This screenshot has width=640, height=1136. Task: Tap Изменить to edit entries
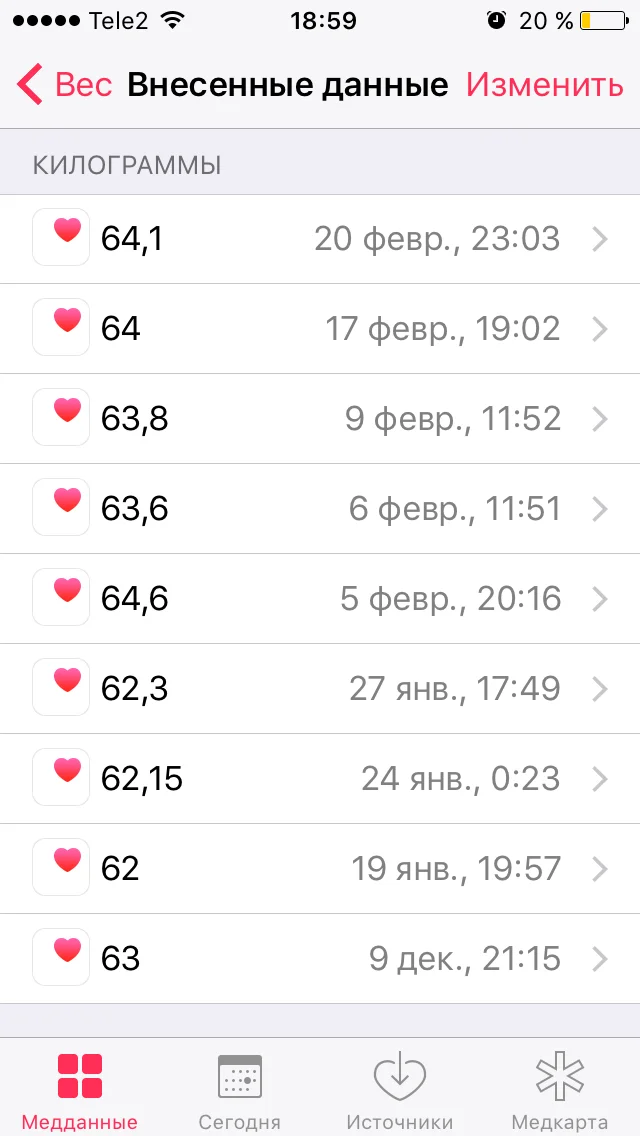(x=544, y=85)
